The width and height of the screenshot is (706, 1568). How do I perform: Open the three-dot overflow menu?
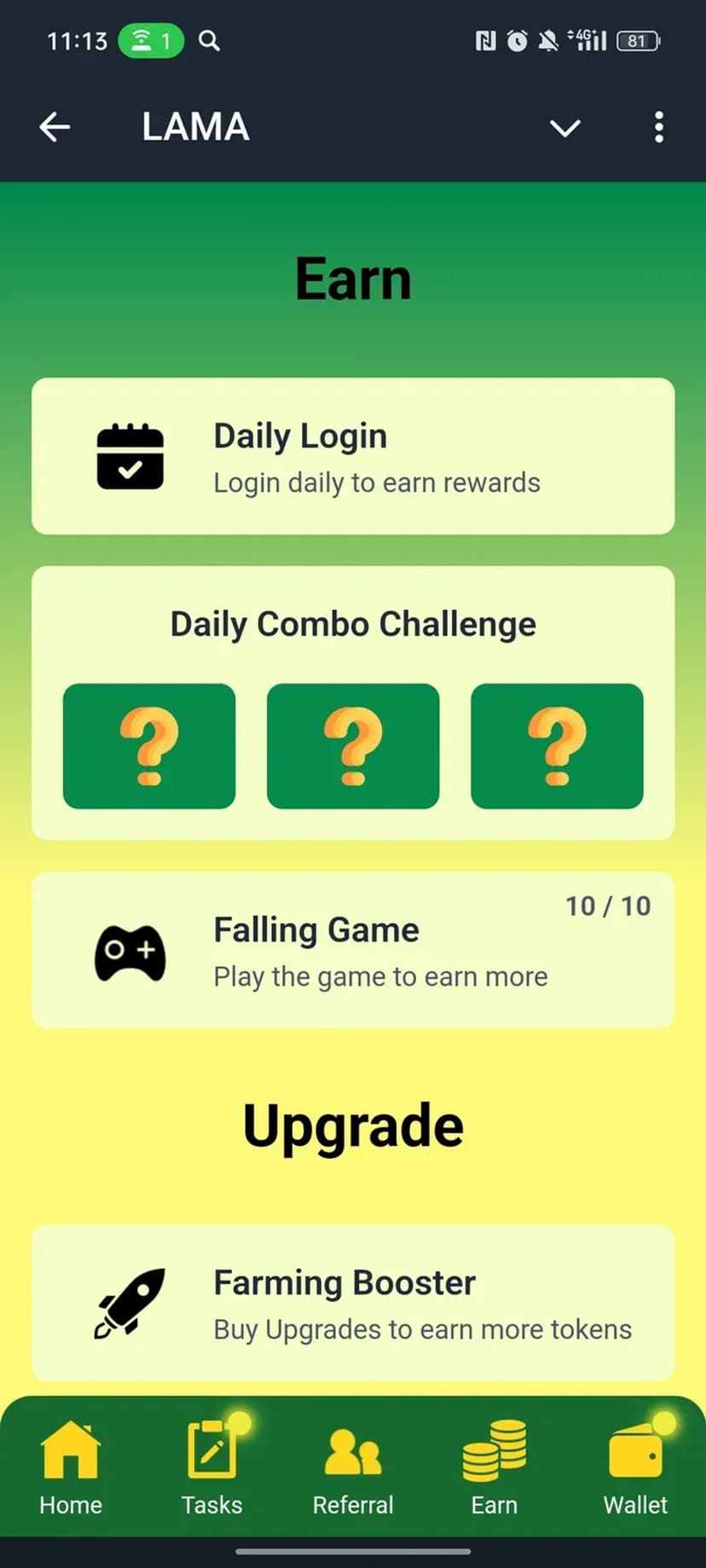click(658, 128)
